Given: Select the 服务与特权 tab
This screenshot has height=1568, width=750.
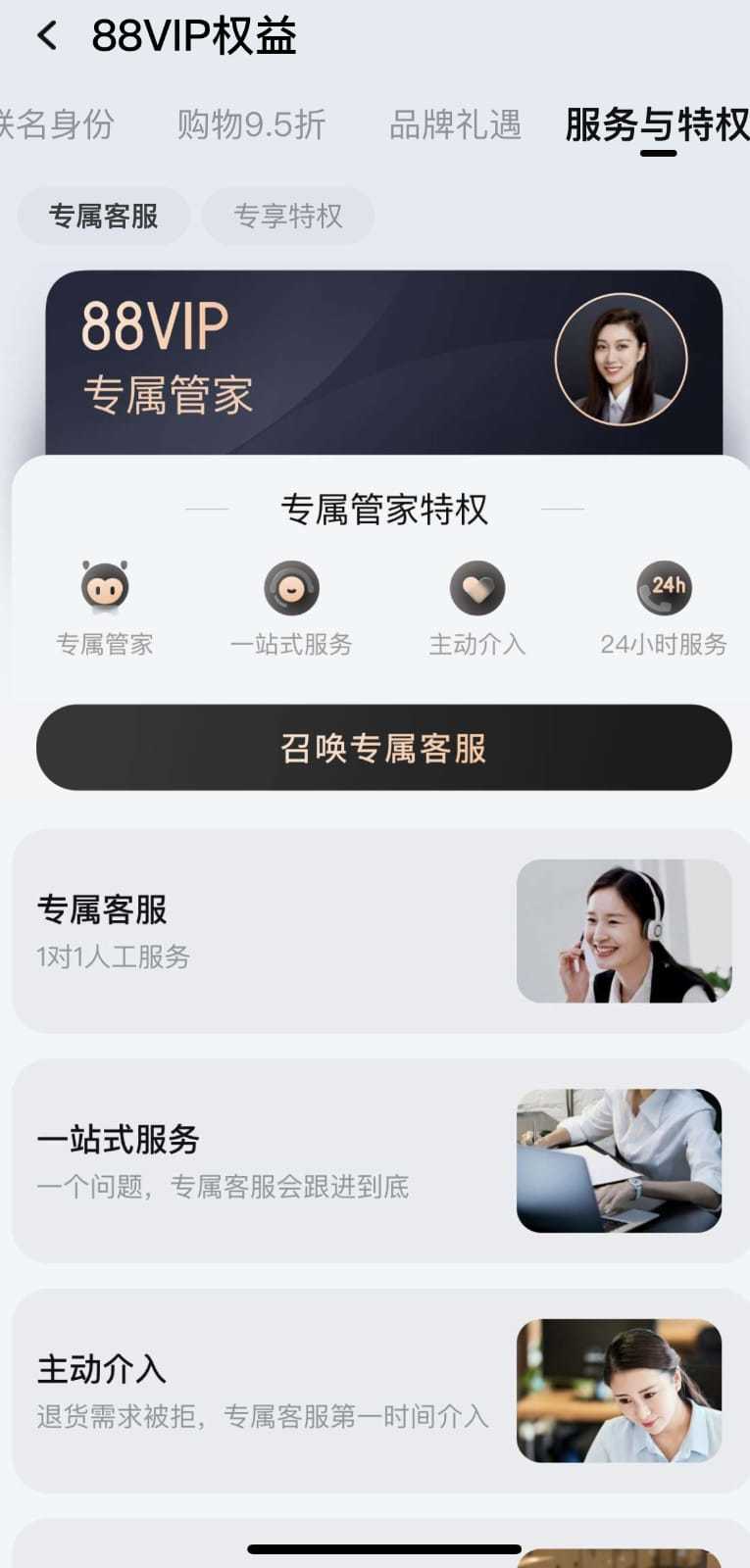Looking at the screenshot, I should 657,125.
